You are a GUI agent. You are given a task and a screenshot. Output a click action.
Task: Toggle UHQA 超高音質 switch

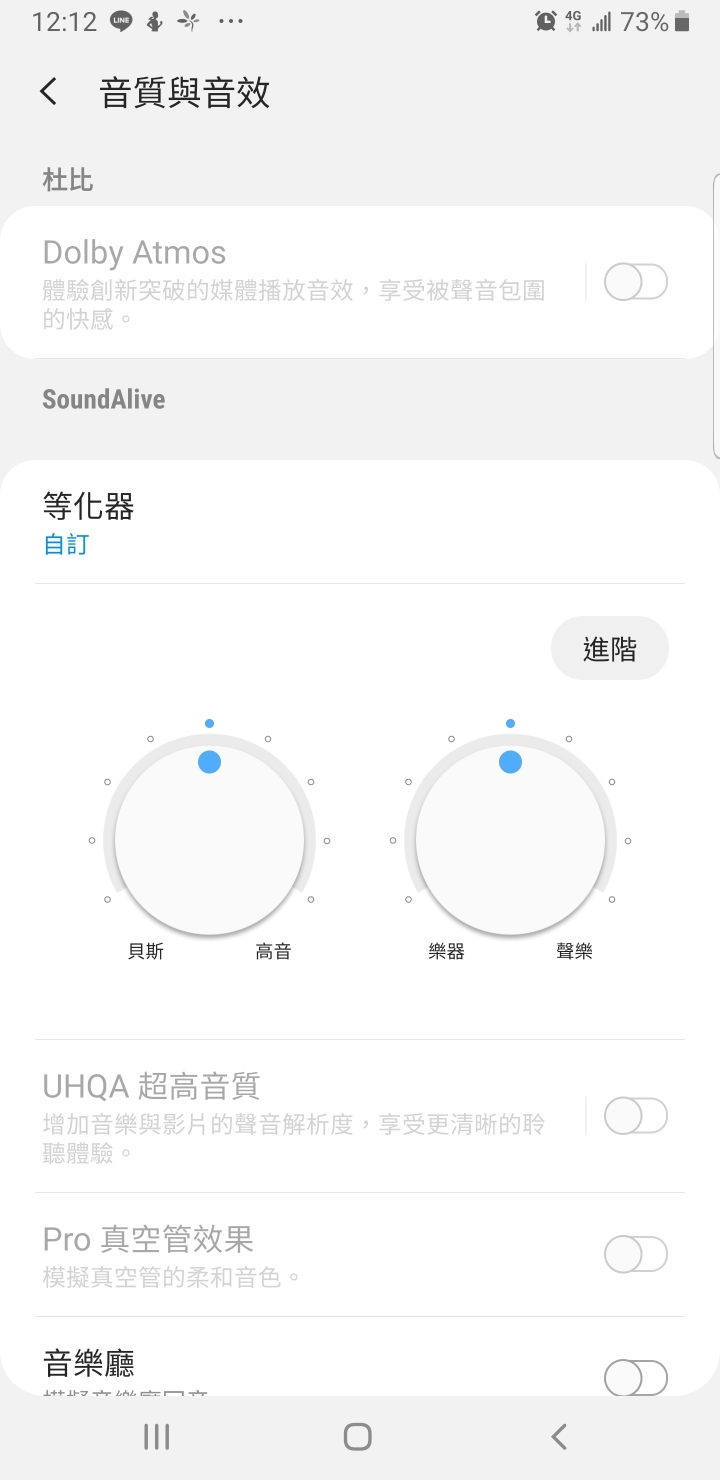pyautogui.click(x=636, y=1115)
